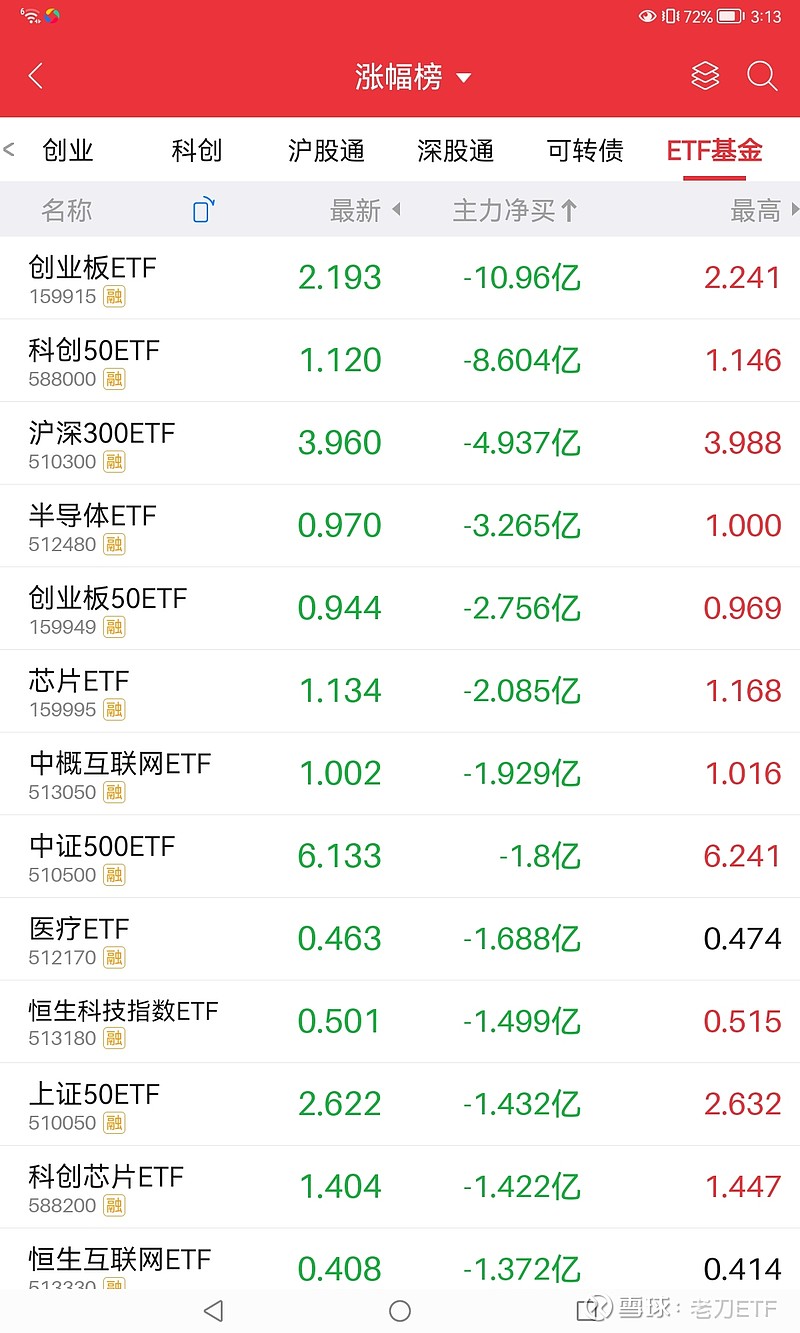Open search from the title bar
This screenshot has height=1333, width=800.
click(762, 76)
